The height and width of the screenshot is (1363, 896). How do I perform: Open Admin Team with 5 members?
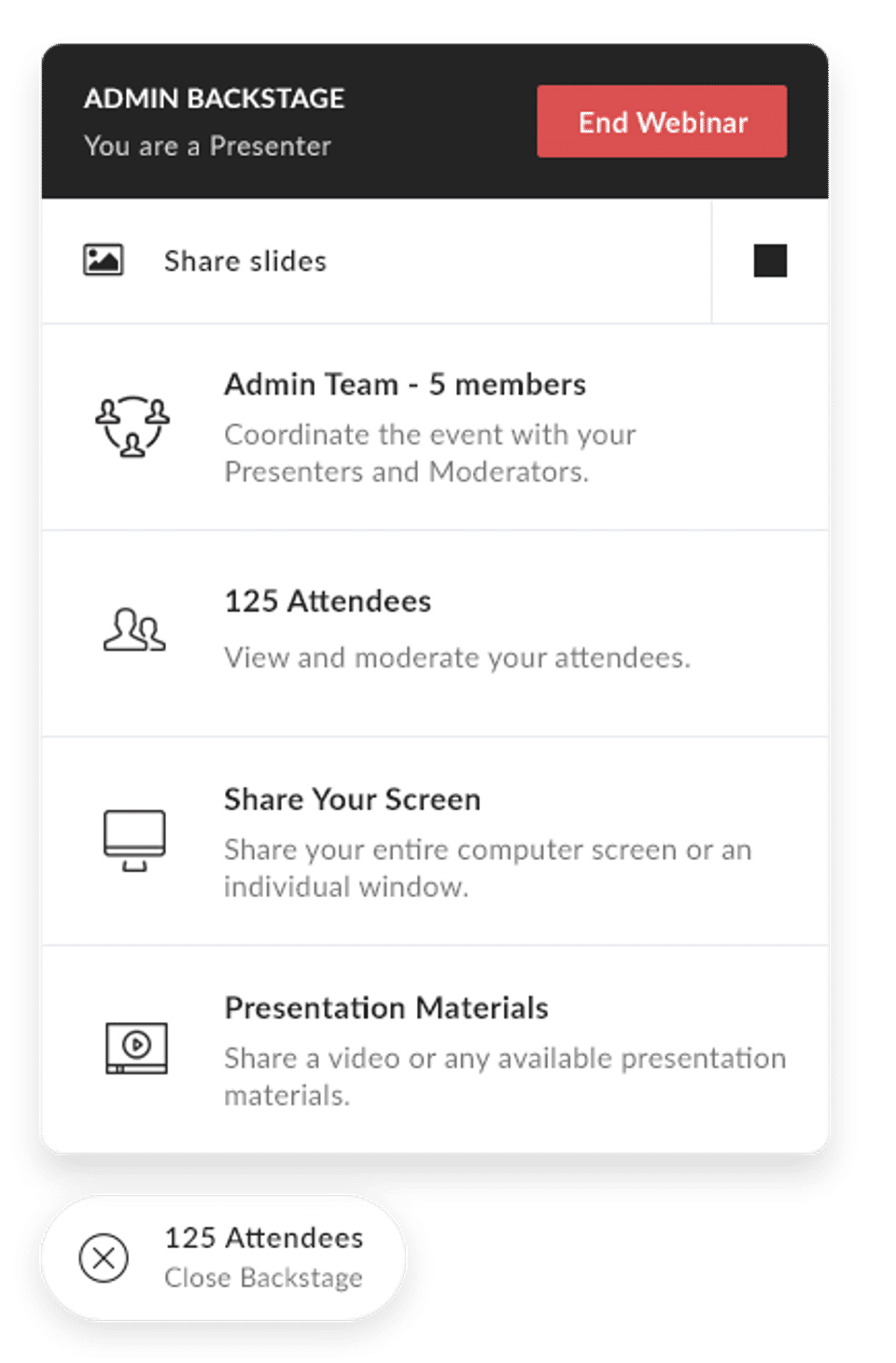coord(405,385)
